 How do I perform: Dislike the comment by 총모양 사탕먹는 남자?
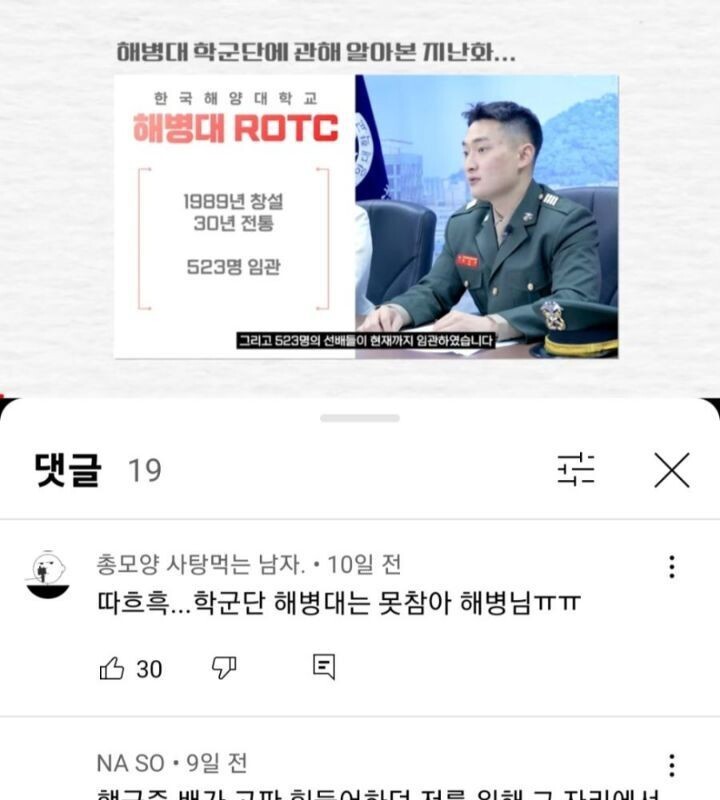[224, 668]
